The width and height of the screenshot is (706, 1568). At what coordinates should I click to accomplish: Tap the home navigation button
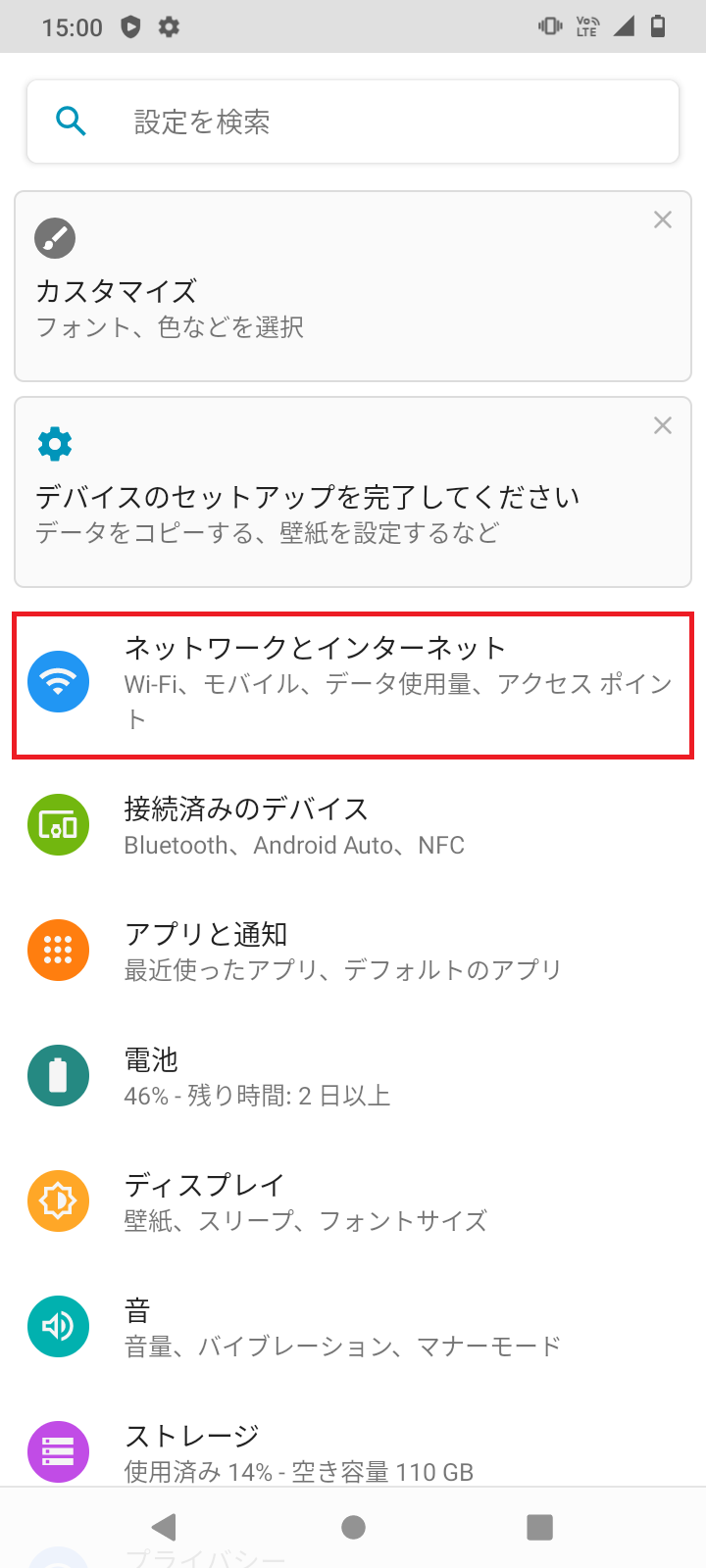pos(353,1527)
